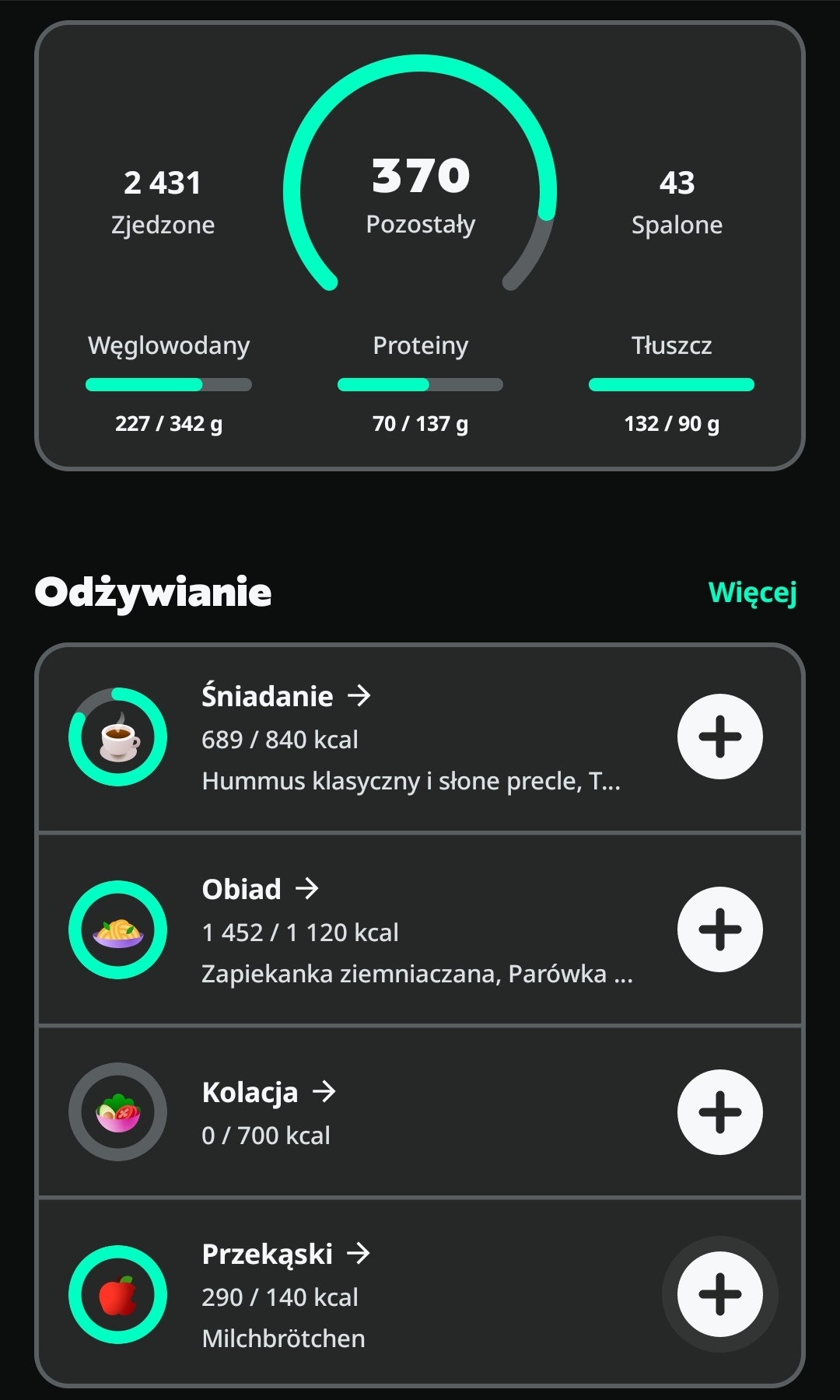This screenshot has width=840, height=1400.
Task: Open the calorie summary card
Action: tap(420, 246)
